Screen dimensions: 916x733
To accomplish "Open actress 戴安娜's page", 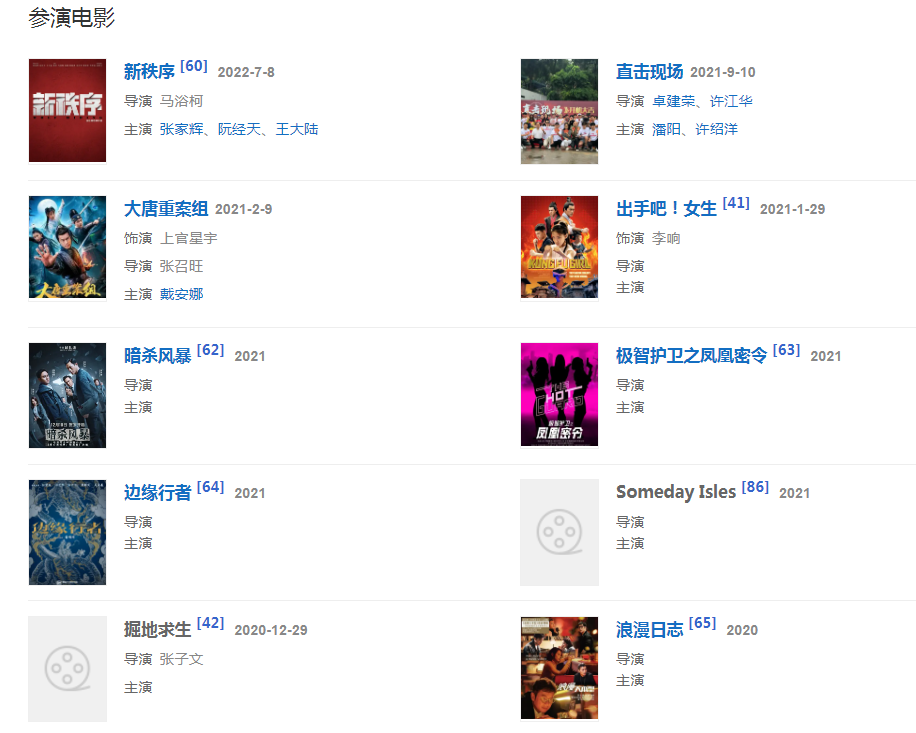I will click(181, 294).
